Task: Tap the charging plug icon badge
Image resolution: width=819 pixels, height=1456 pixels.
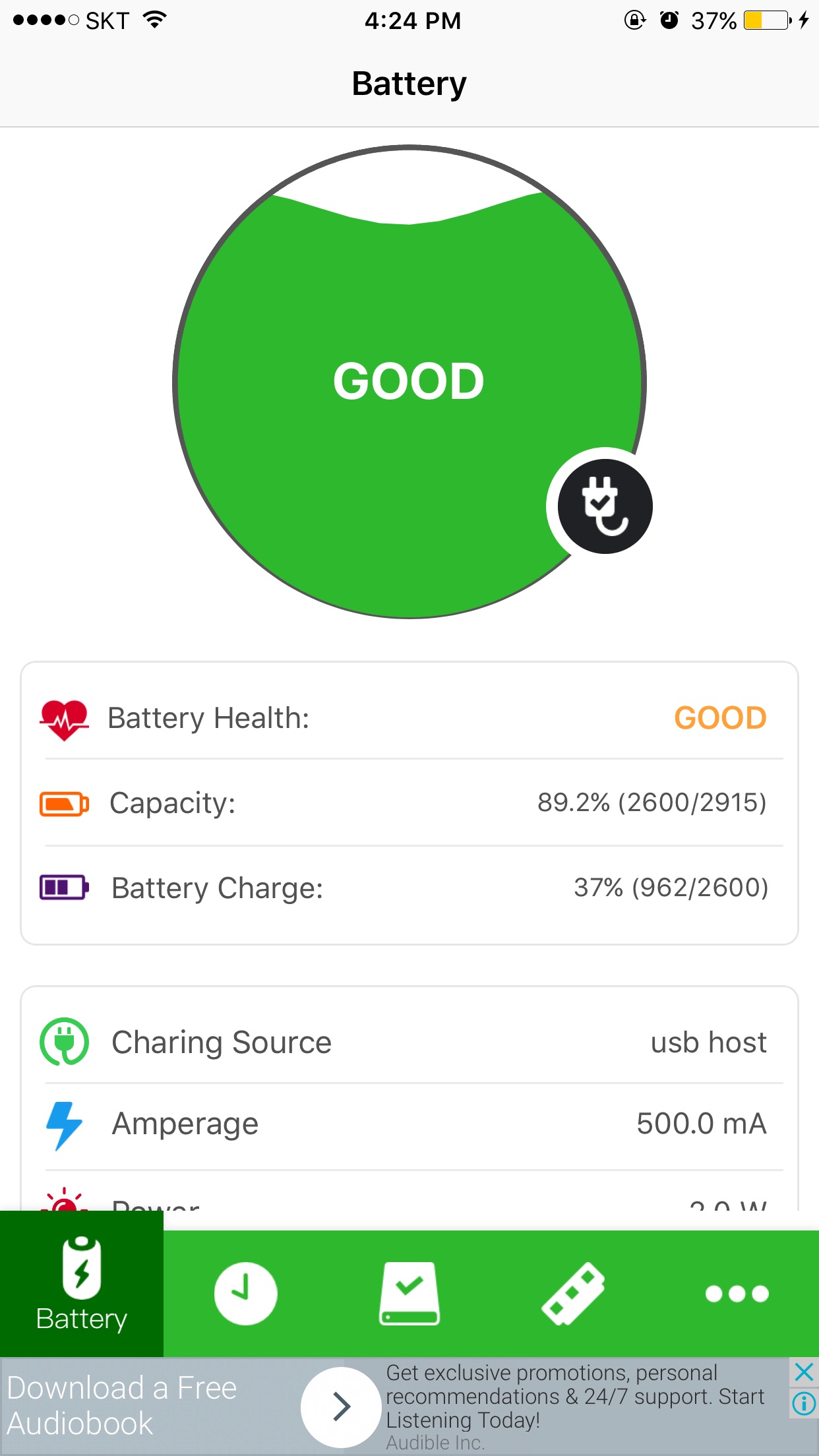Action: click(x=605, y=506)
